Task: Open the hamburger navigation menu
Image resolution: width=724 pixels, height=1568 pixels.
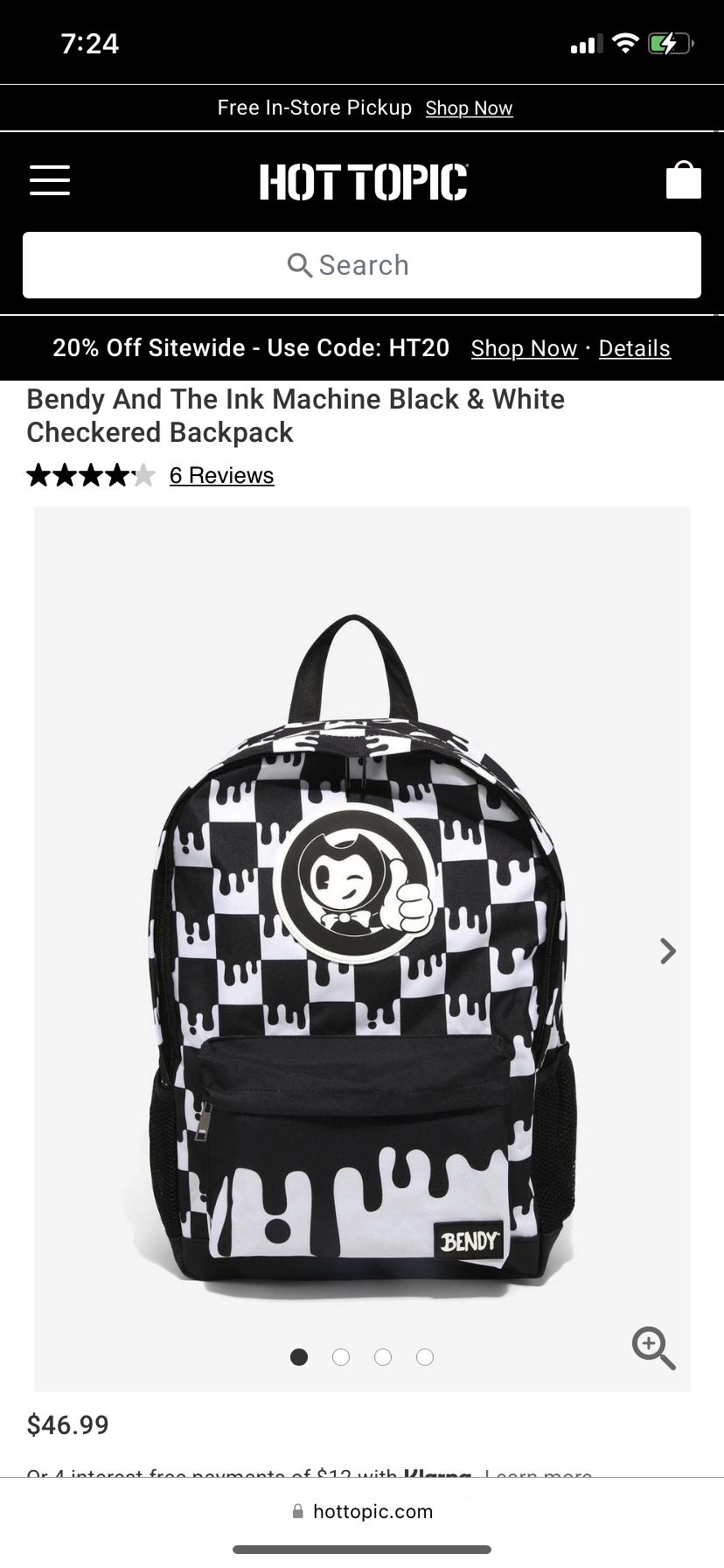Action: [x=49, y=180]
